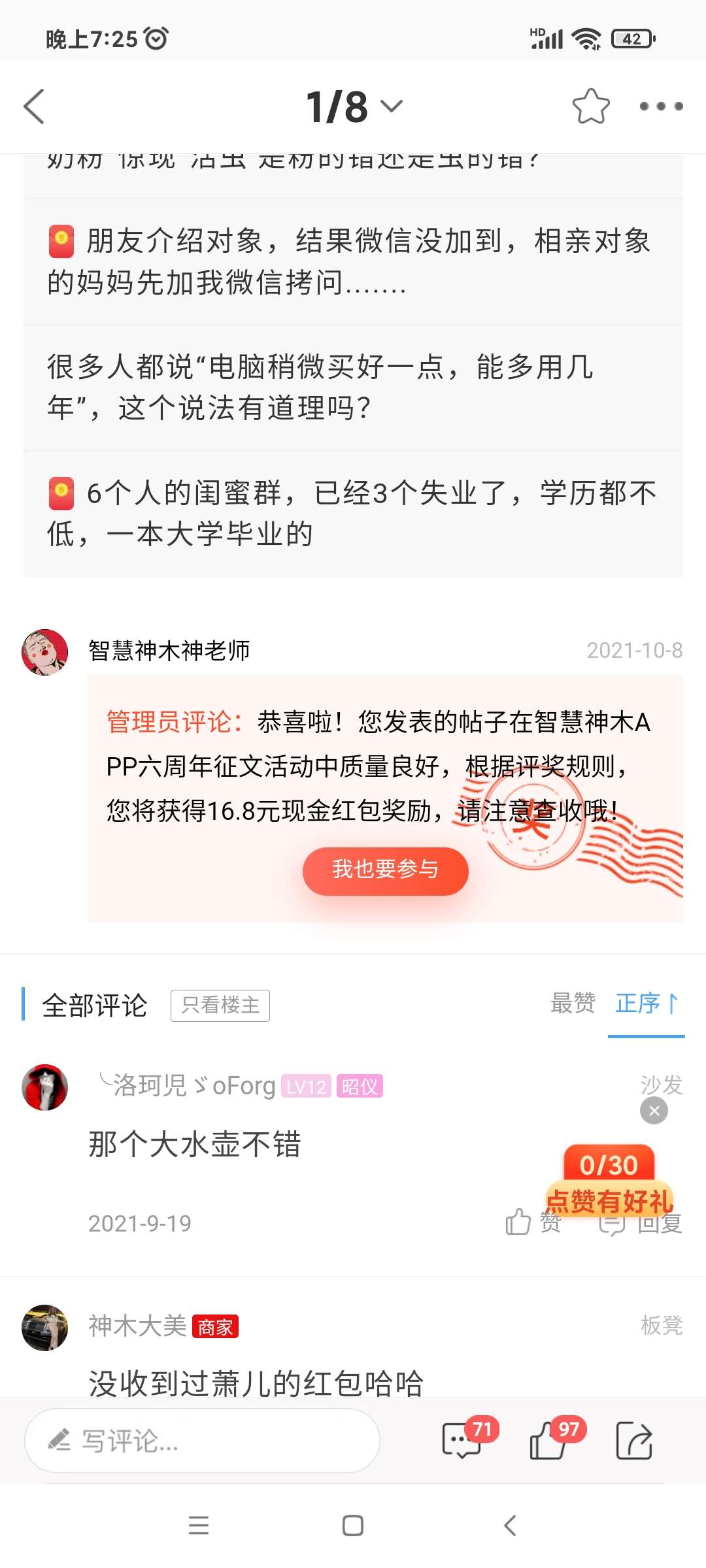This screenshot has height=1568, width=706.
Task: Open post about 6个人的闺蜜群
Action: coord(353,514)
